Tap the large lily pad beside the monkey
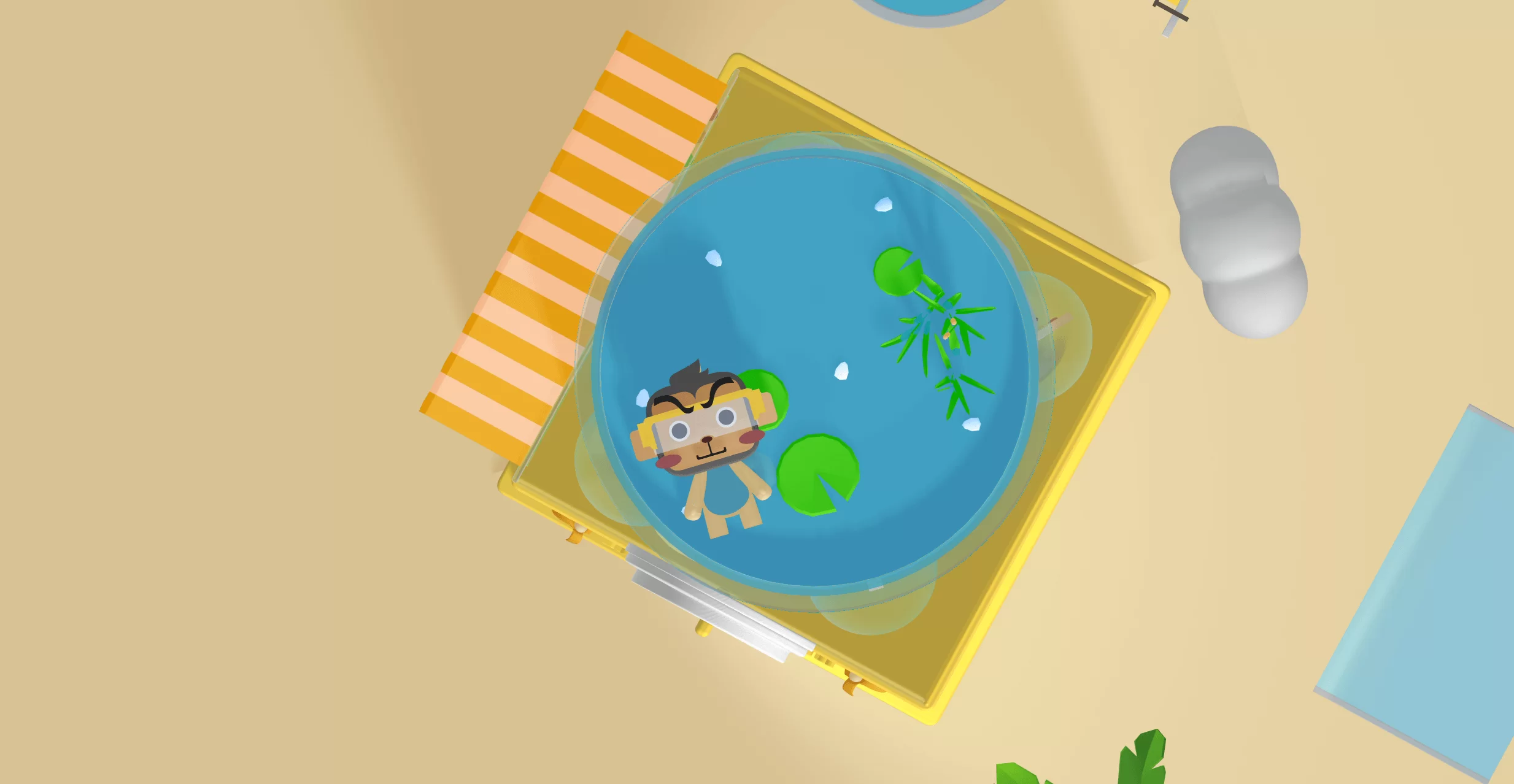The height and width of the screenshot is (784, 1514). 816,474
